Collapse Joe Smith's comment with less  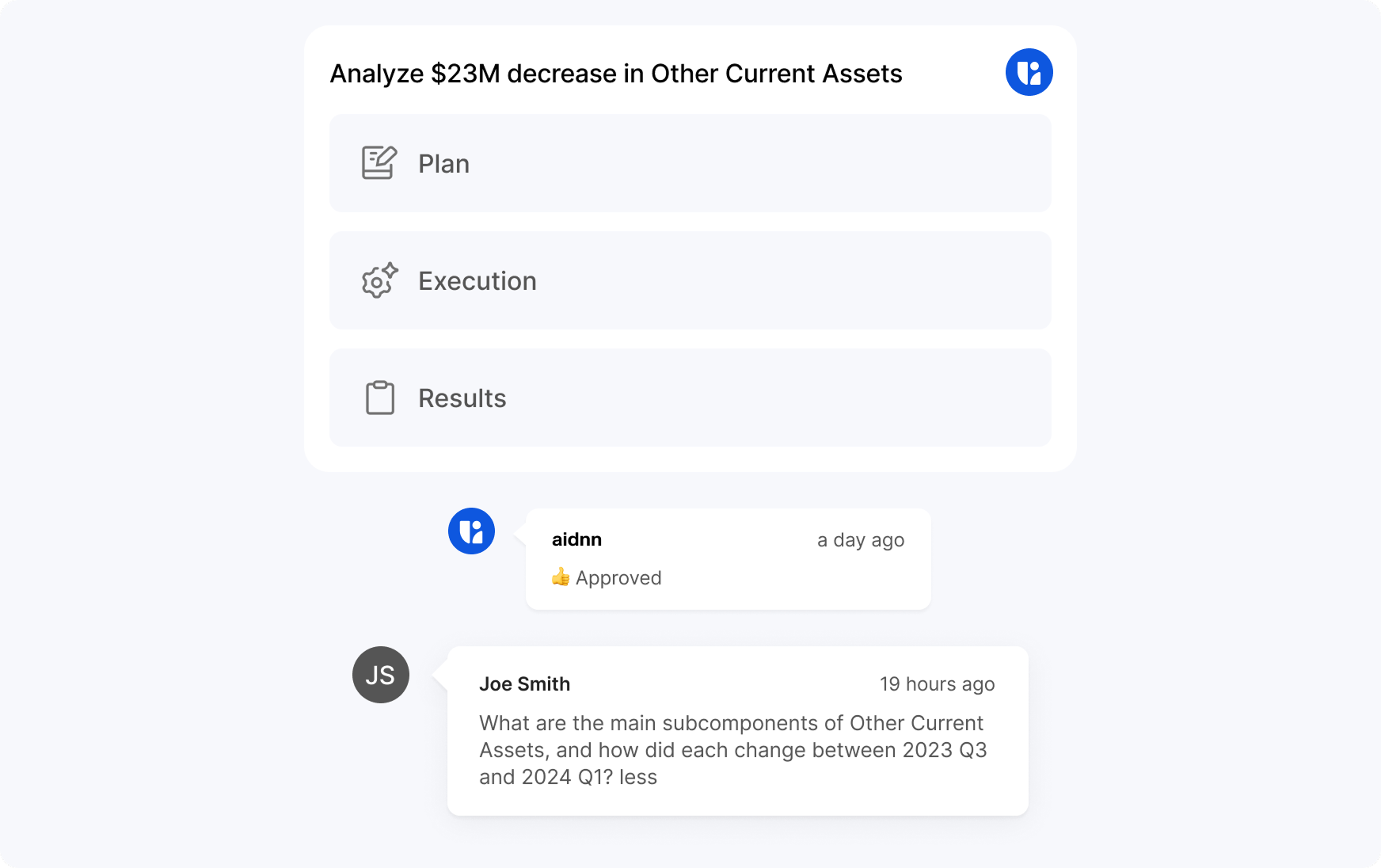[x=638, y=777]
